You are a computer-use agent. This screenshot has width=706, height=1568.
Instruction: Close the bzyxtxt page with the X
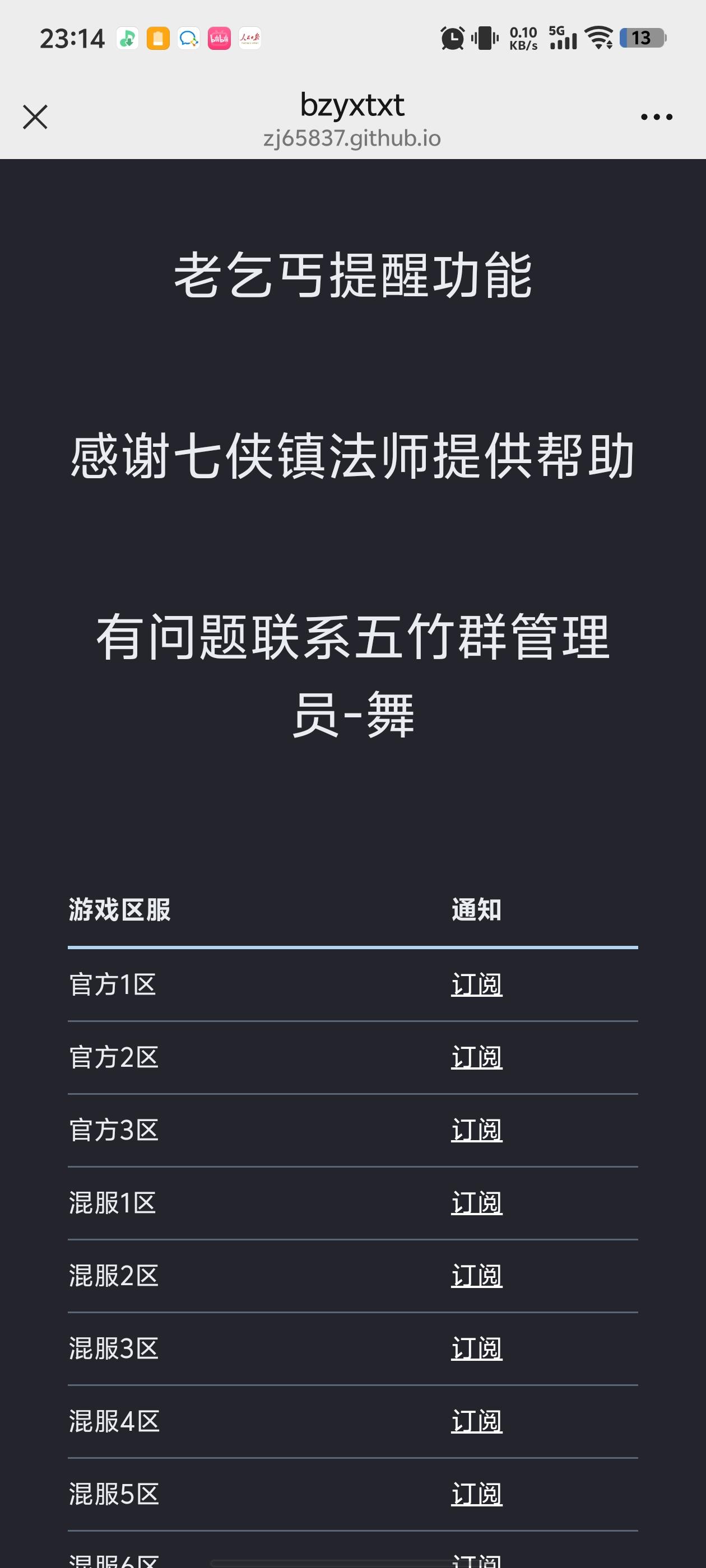coord(35,117)
